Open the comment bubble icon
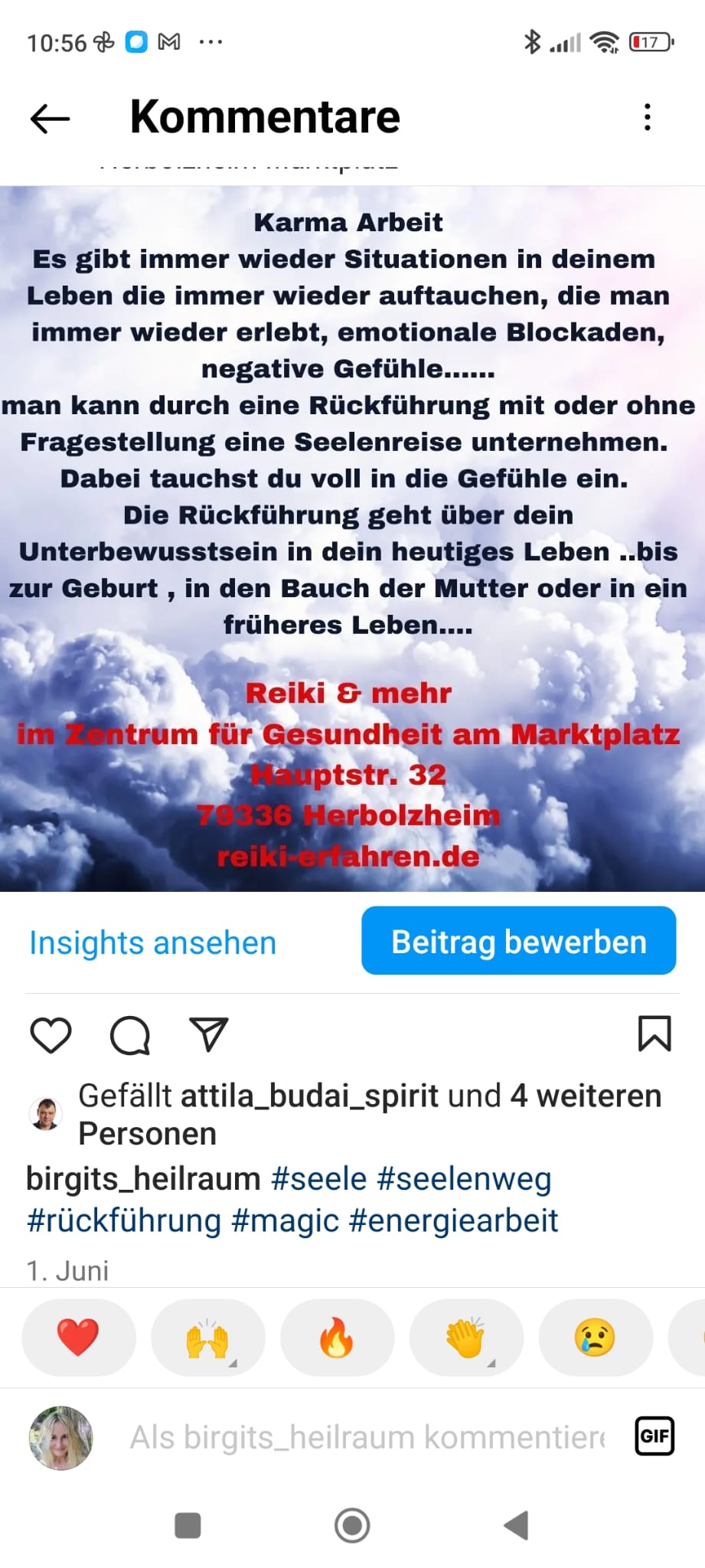The height and width of the screenshot is (1568, 705). [130, 1035]
